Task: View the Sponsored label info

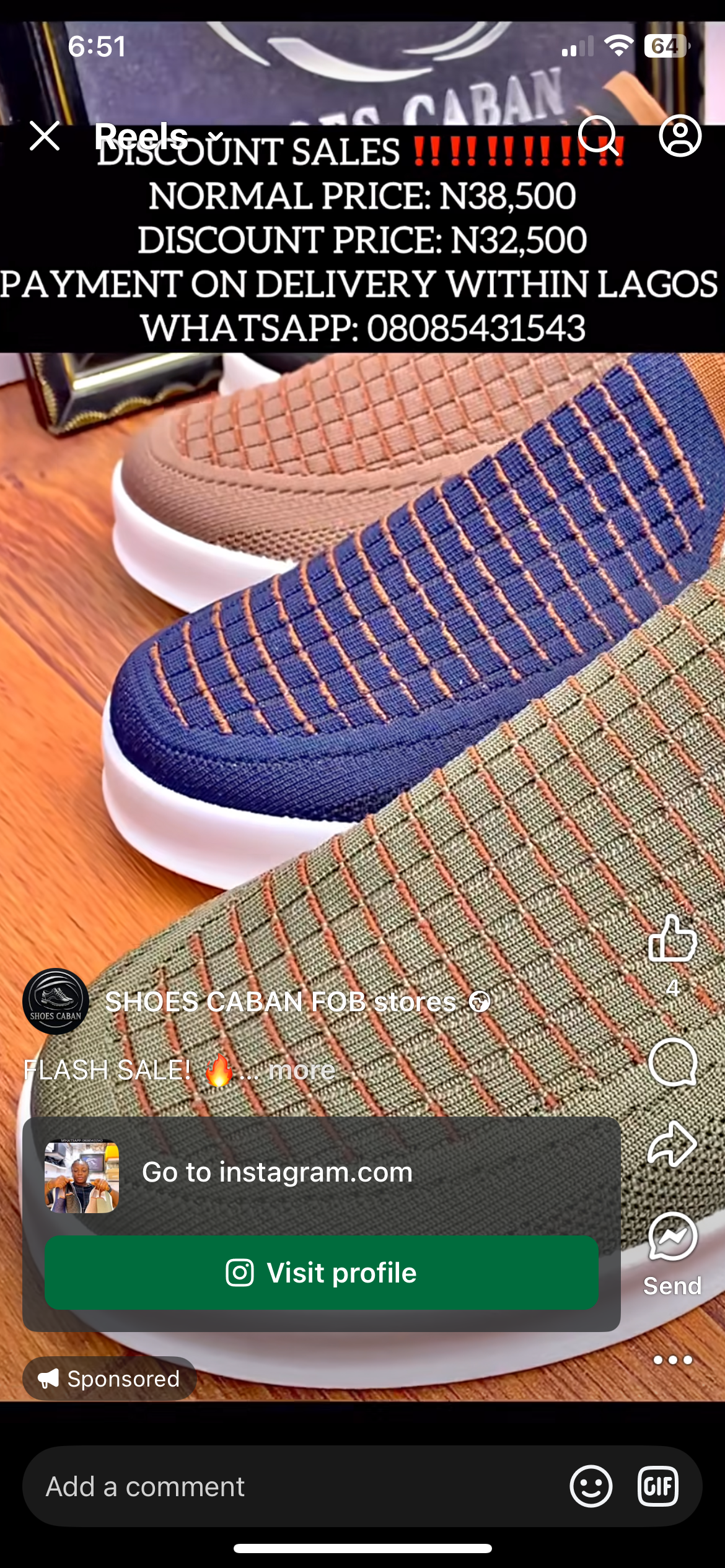Action: click(110, 1378)
